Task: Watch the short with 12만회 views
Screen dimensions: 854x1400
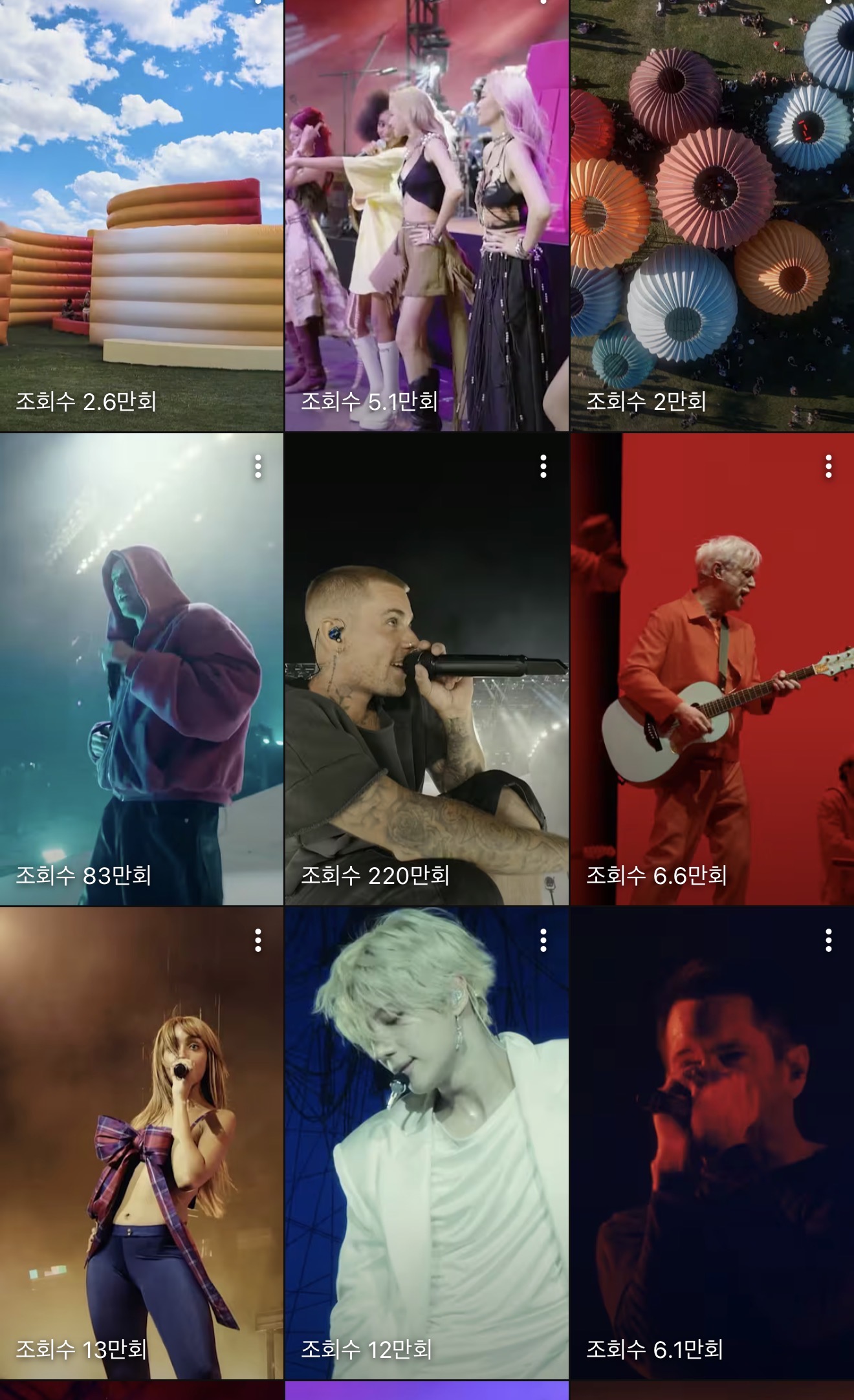Action: click(427, 1143)
